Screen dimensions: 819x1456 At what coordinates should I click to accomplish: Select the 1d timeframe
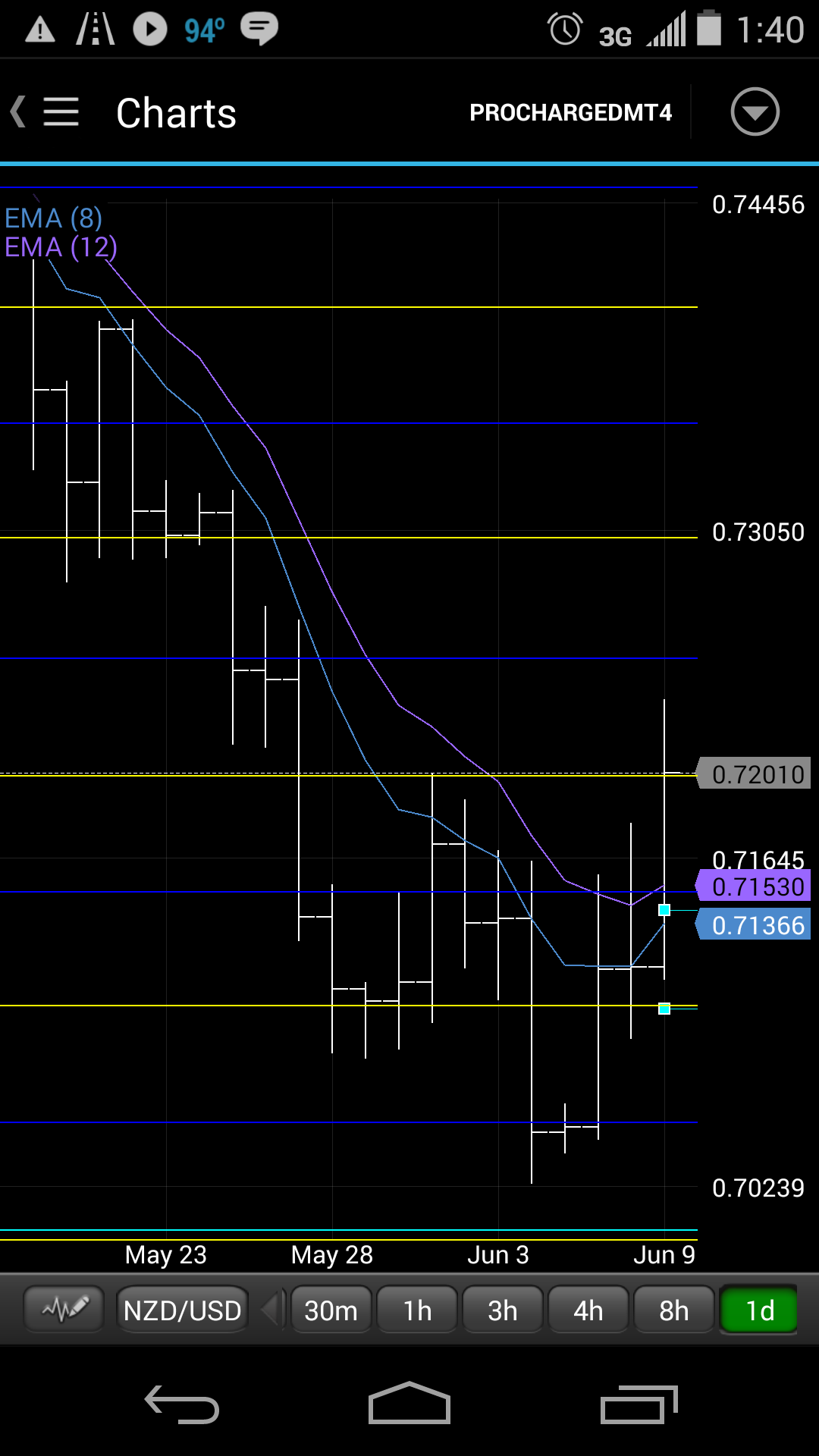759,1310
